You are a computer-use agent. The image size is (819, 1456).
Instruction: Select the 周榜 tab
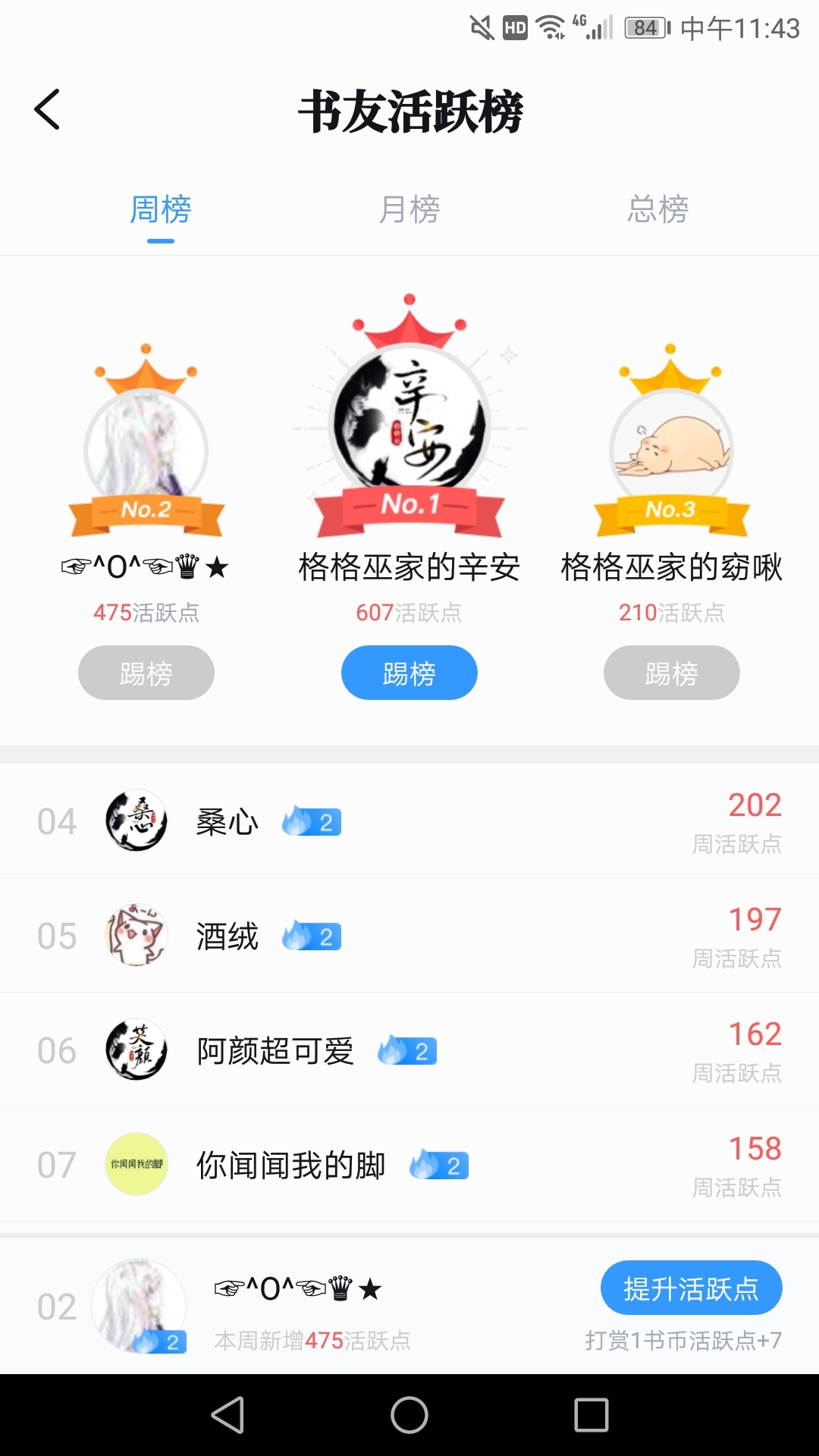coord(161,209)
